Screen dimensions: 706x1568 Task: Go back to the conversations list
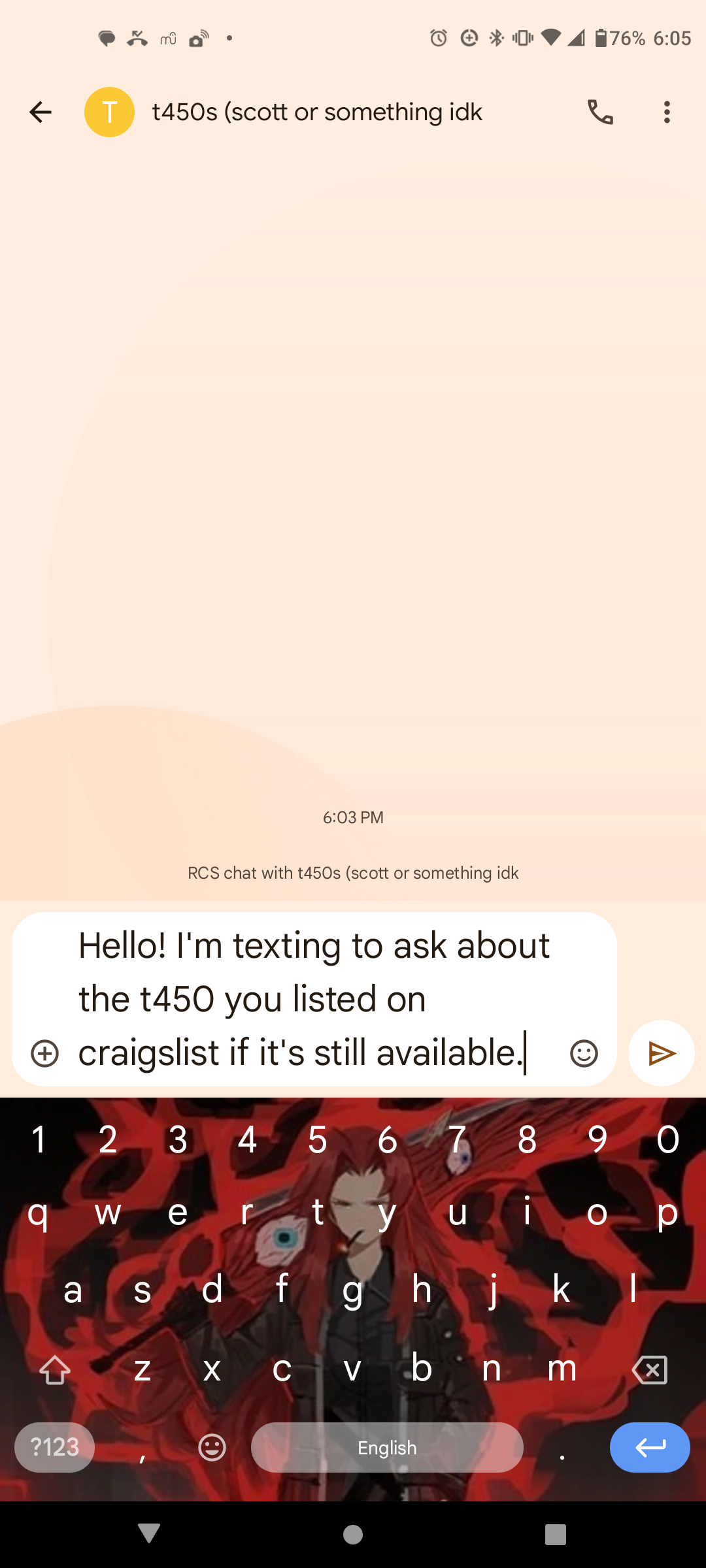[41, 112]
